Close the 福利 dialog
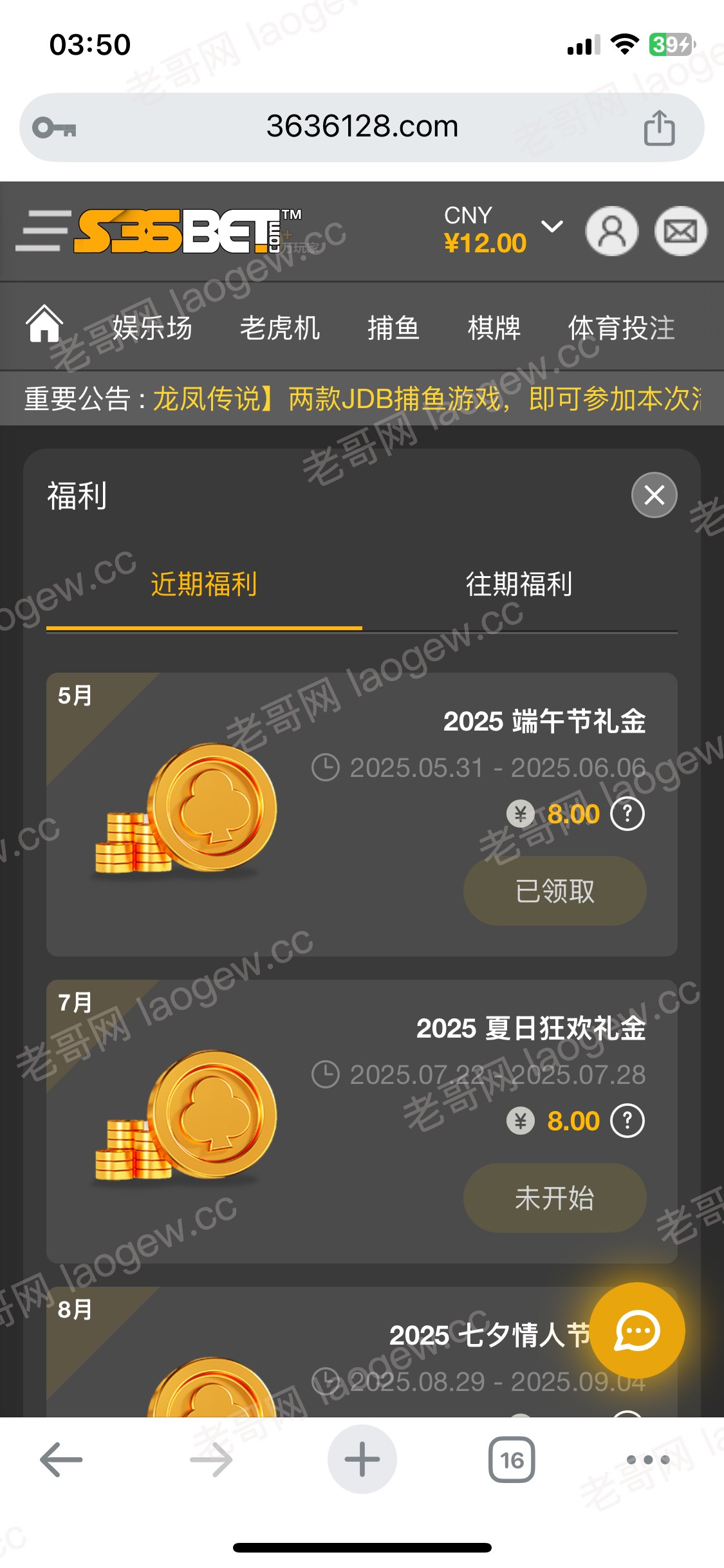 (x=654, y=495)
